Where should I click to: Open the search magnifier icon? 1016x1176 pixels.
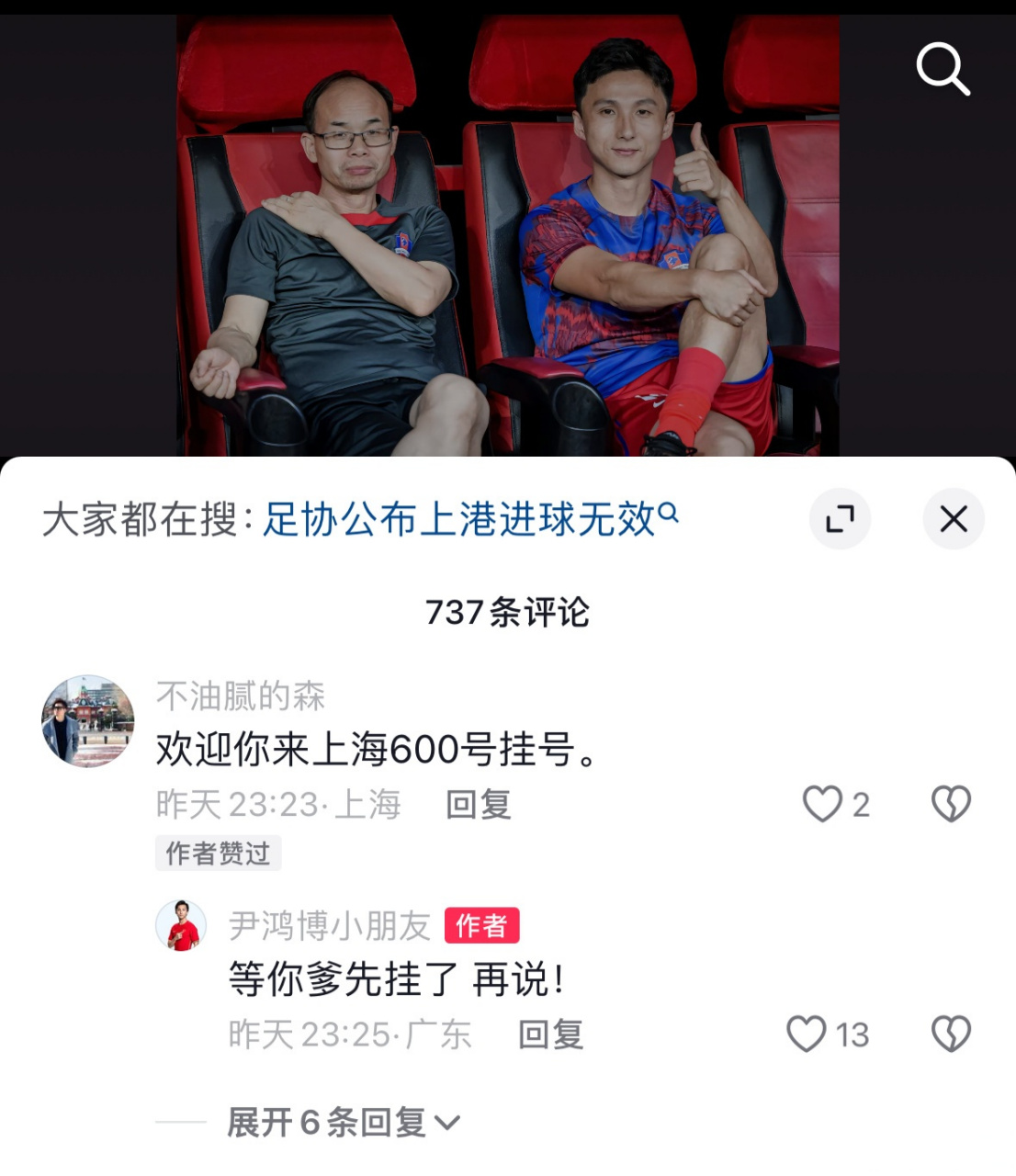(943, 69)
